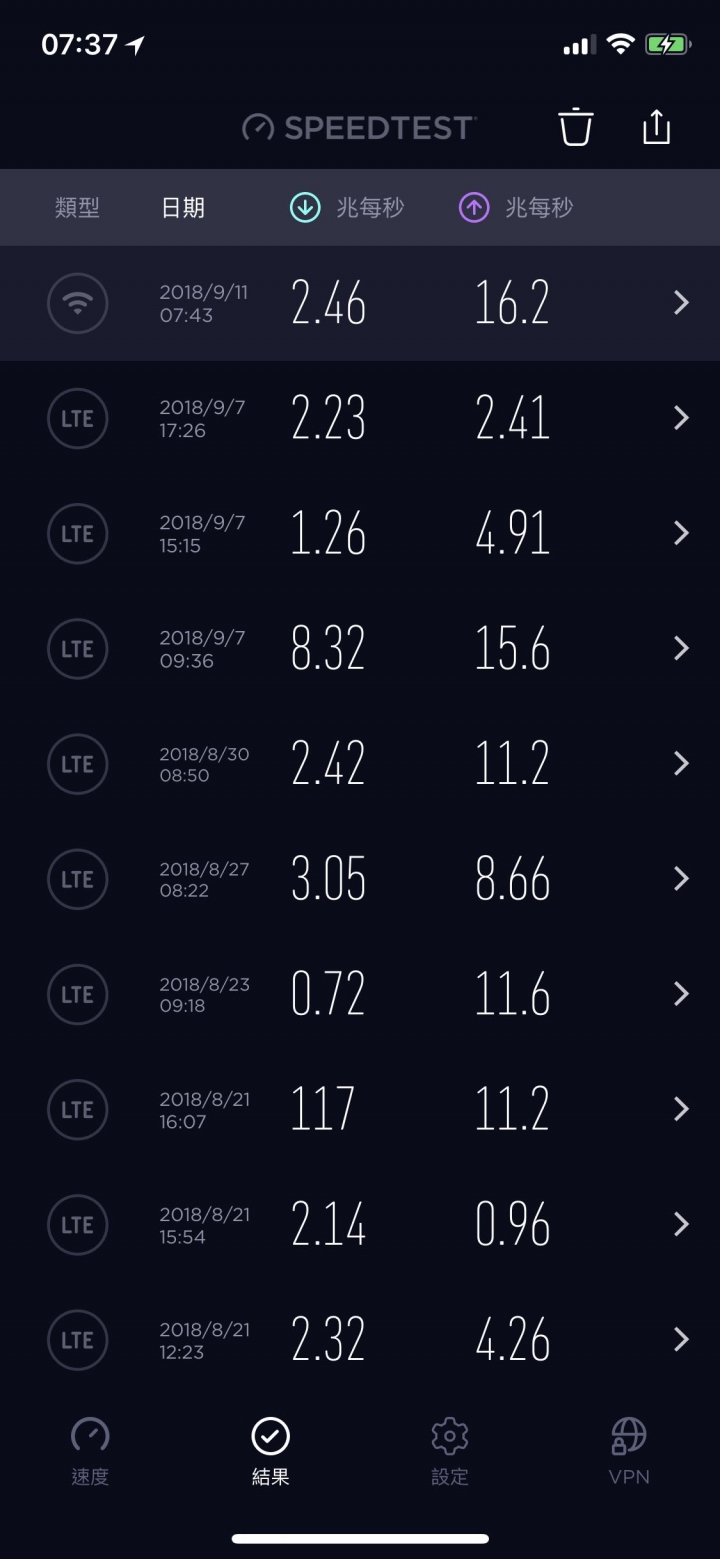720x1559 pixels.
Task: Open the 2018/8/21 12:23 test
Action: tap(360, 1338)
